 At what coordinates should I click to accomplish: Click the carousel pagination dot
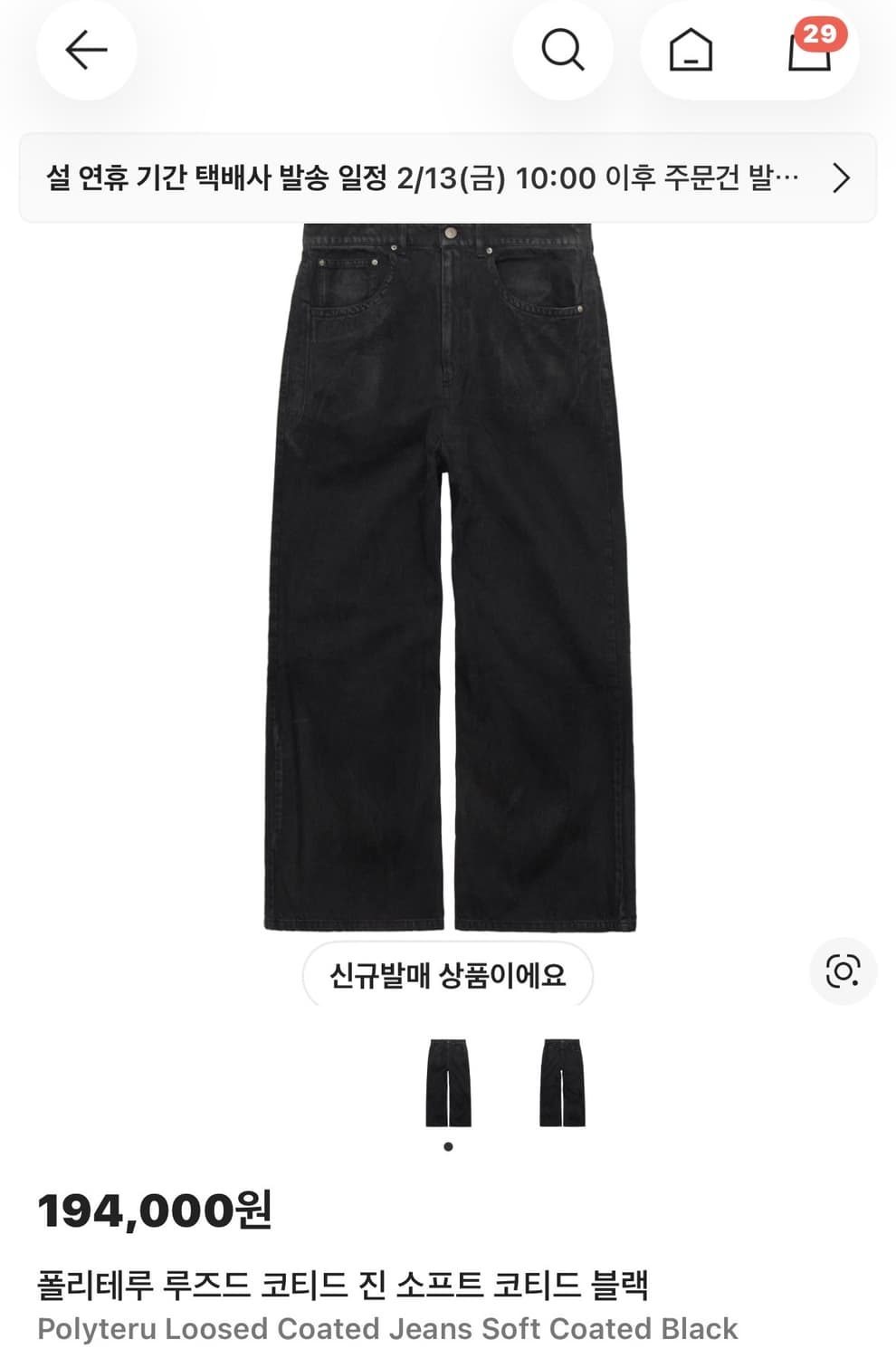(450, 1146)
